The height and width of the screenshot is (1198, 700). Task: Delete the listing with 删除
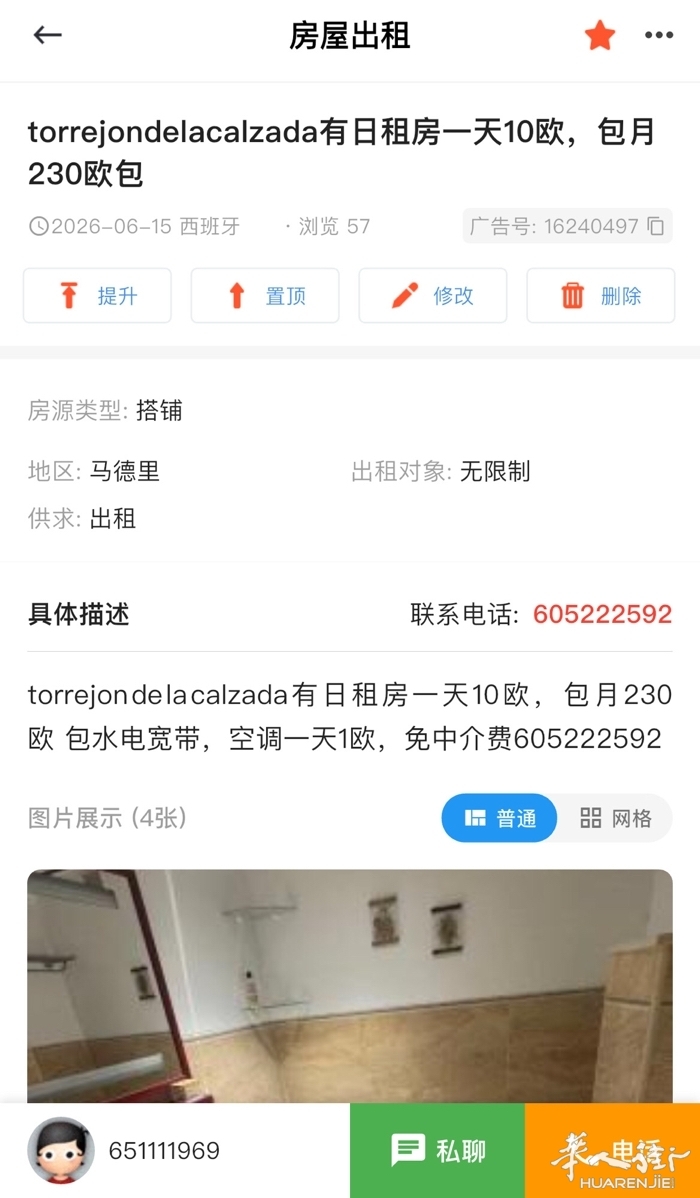point(601,296)
